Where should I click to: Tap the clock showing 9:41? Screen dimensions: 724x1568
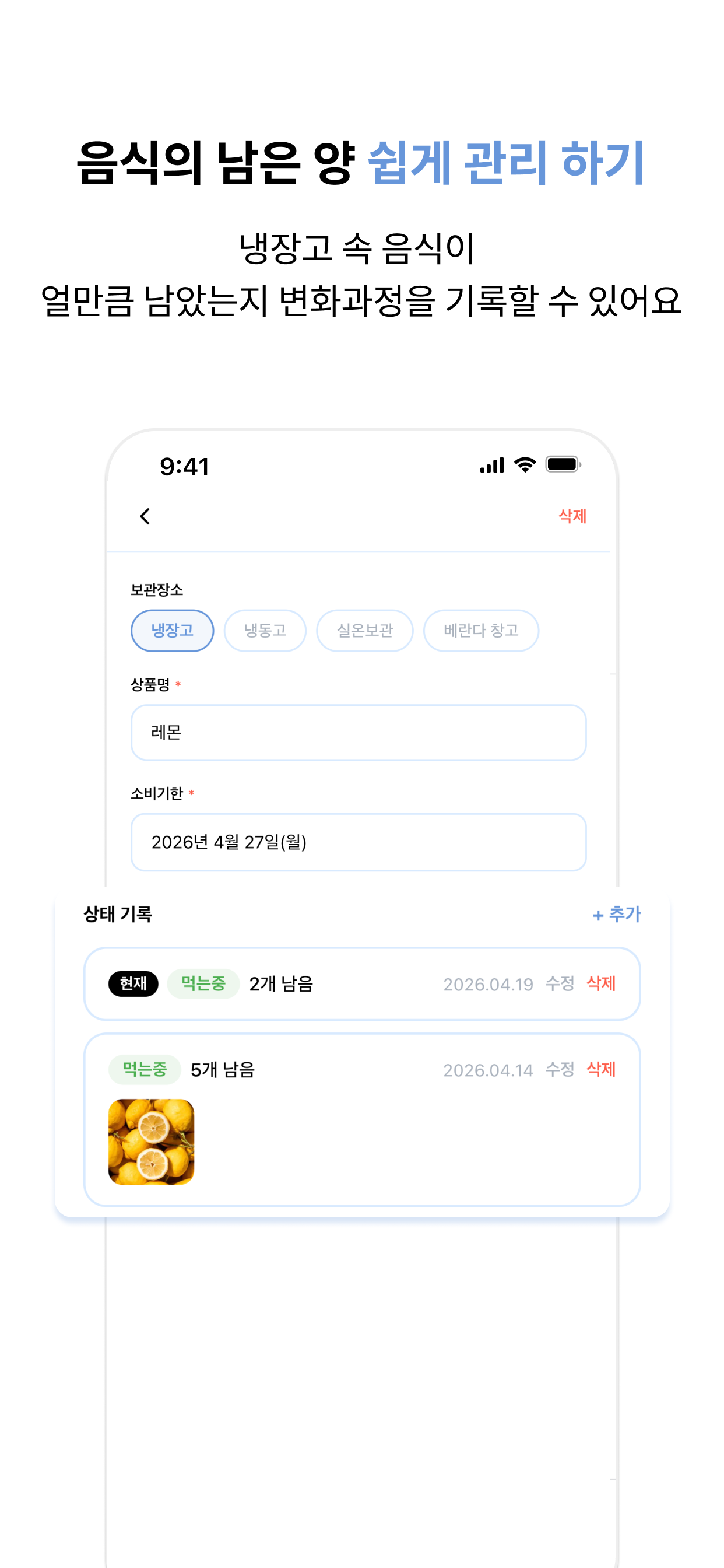184,466
